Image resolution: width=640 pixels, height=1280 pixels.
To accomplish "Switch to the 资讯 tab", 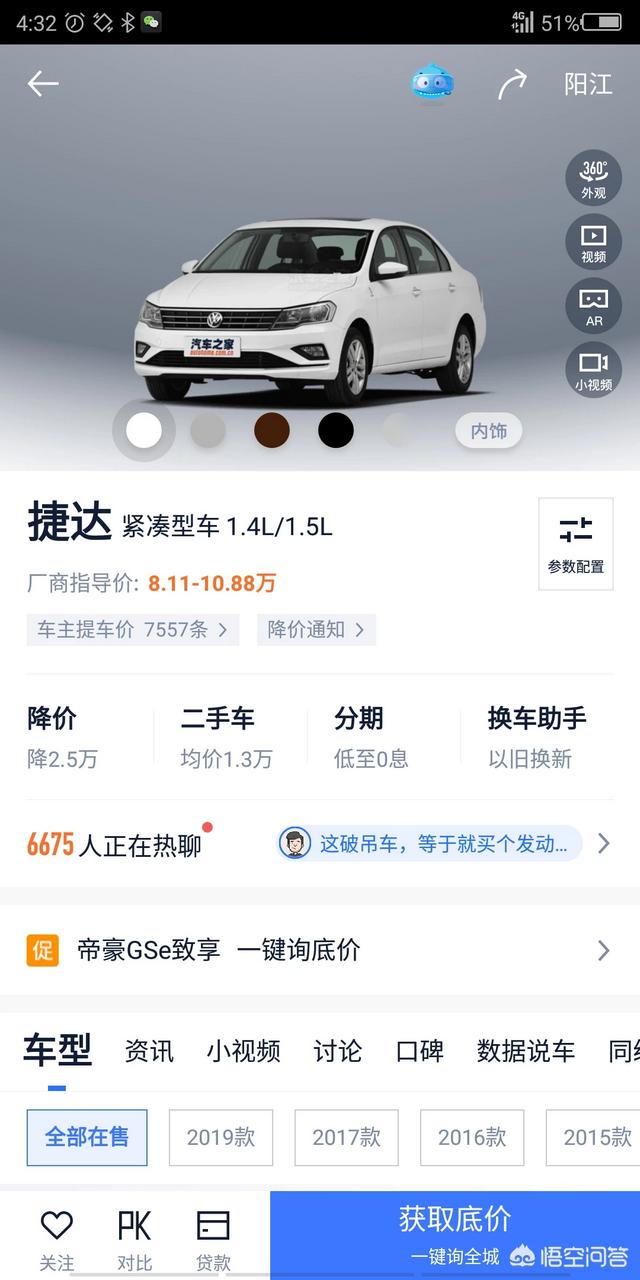I will (x=149, y=1051).
